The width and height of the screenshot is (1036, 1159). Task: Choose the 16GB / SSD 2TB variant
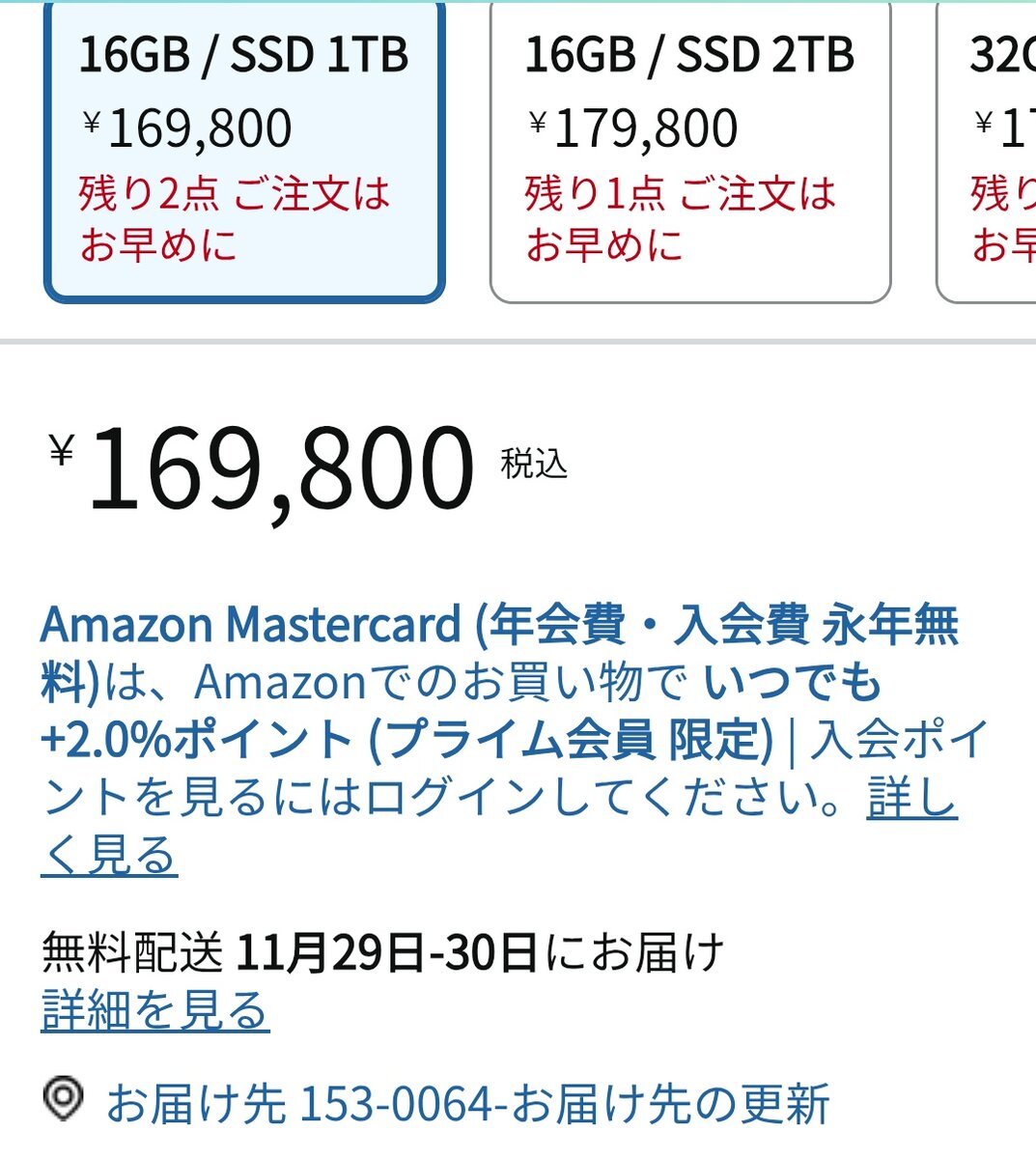point(690,151)
